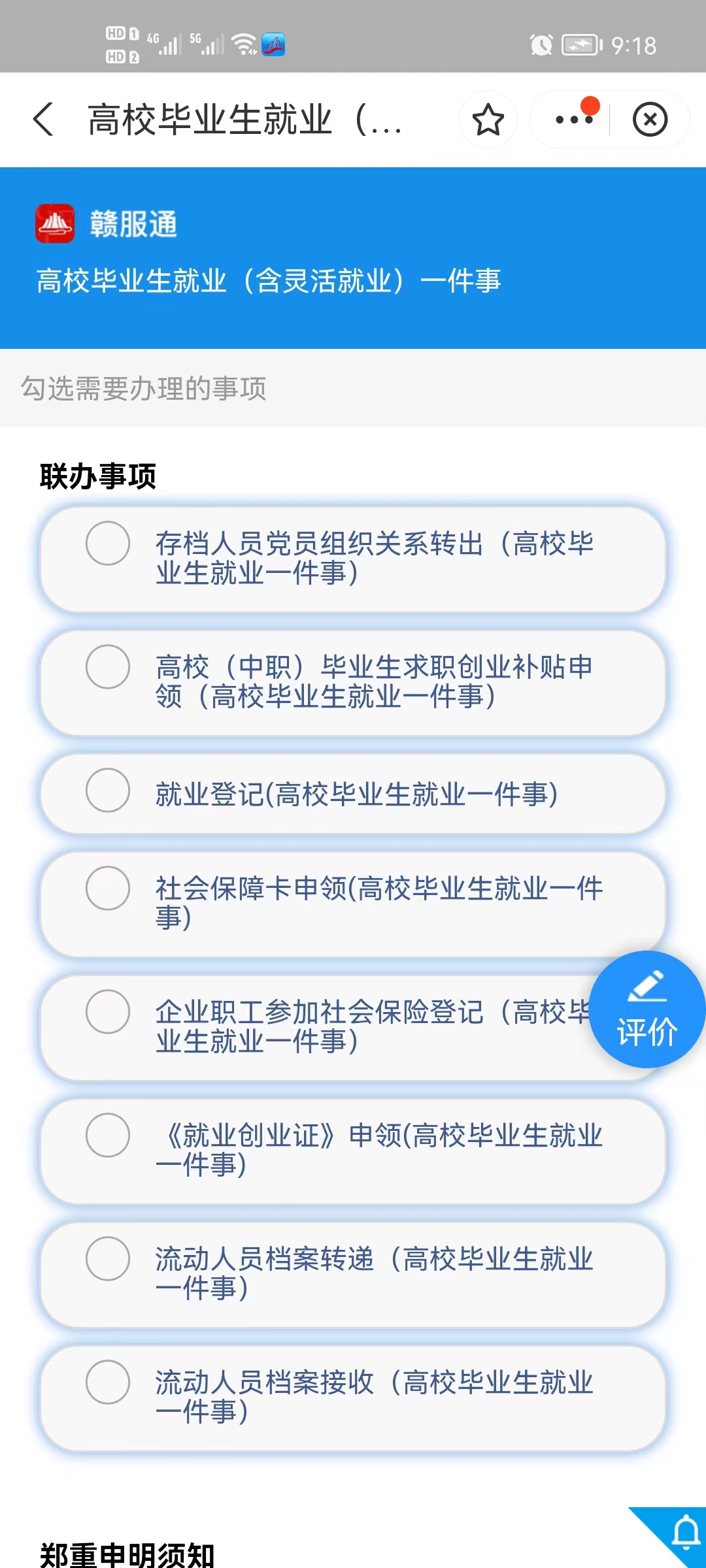This screenshot has height=1568, width=706.
Task: Close the mini program with the X
Action: (650, 120)
